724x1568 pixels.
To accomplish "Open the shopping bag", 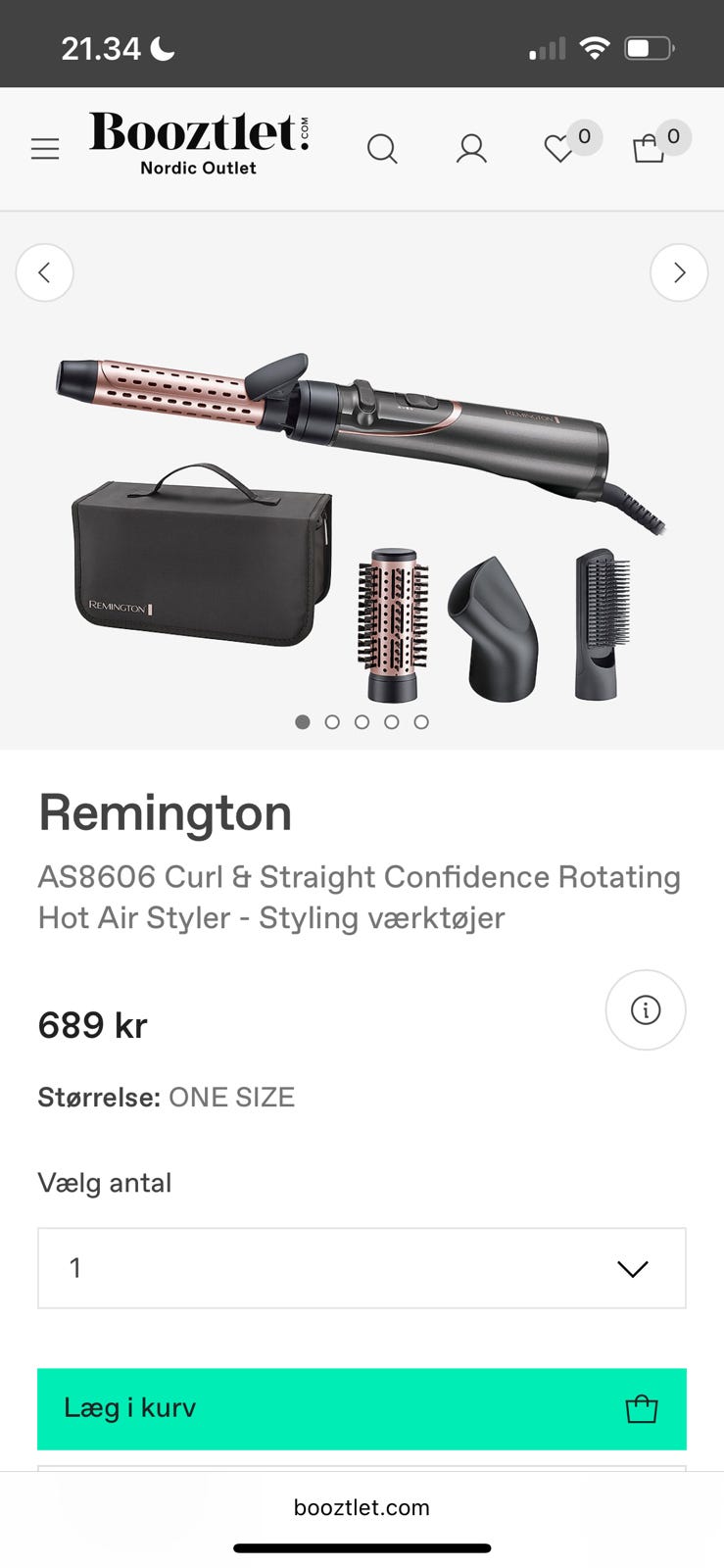I will [649, 149].
